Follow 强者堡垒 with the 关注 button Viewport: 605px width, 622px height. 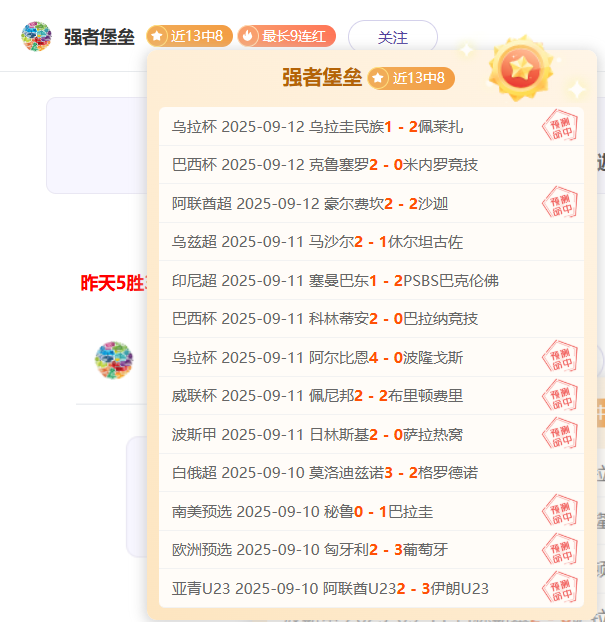(393, 37)
